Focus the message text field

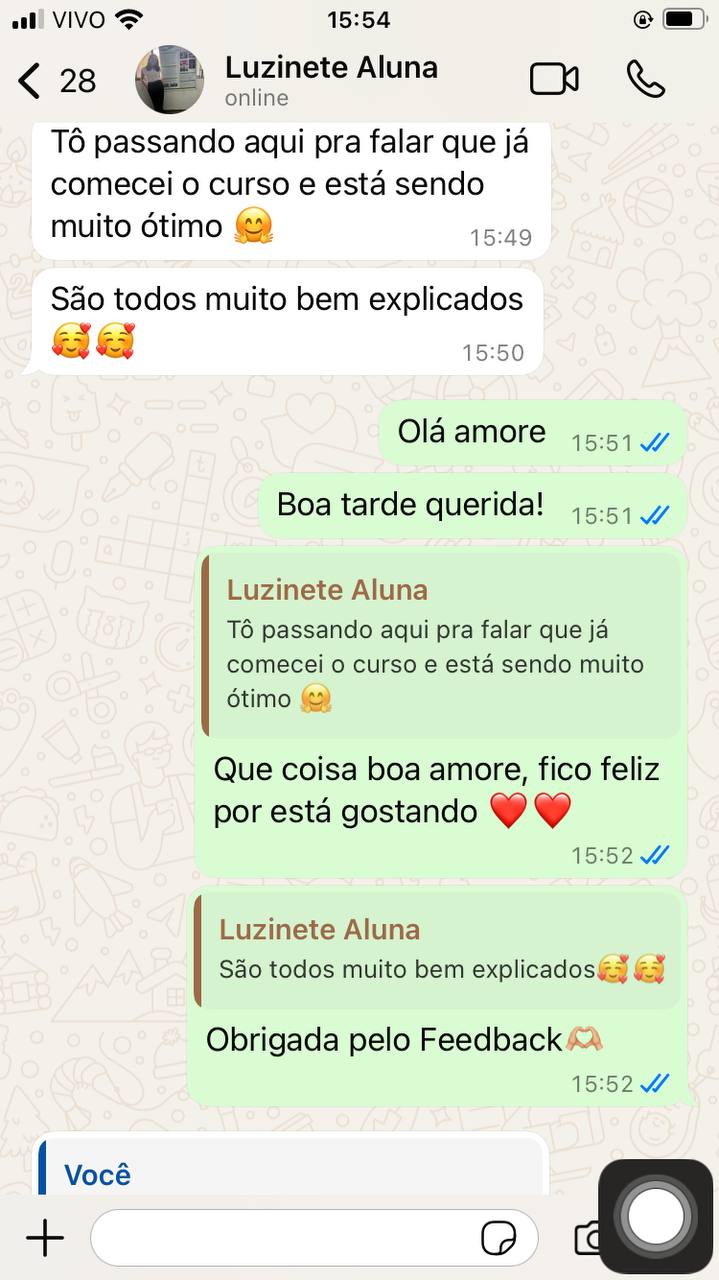tap(280, 1239)
